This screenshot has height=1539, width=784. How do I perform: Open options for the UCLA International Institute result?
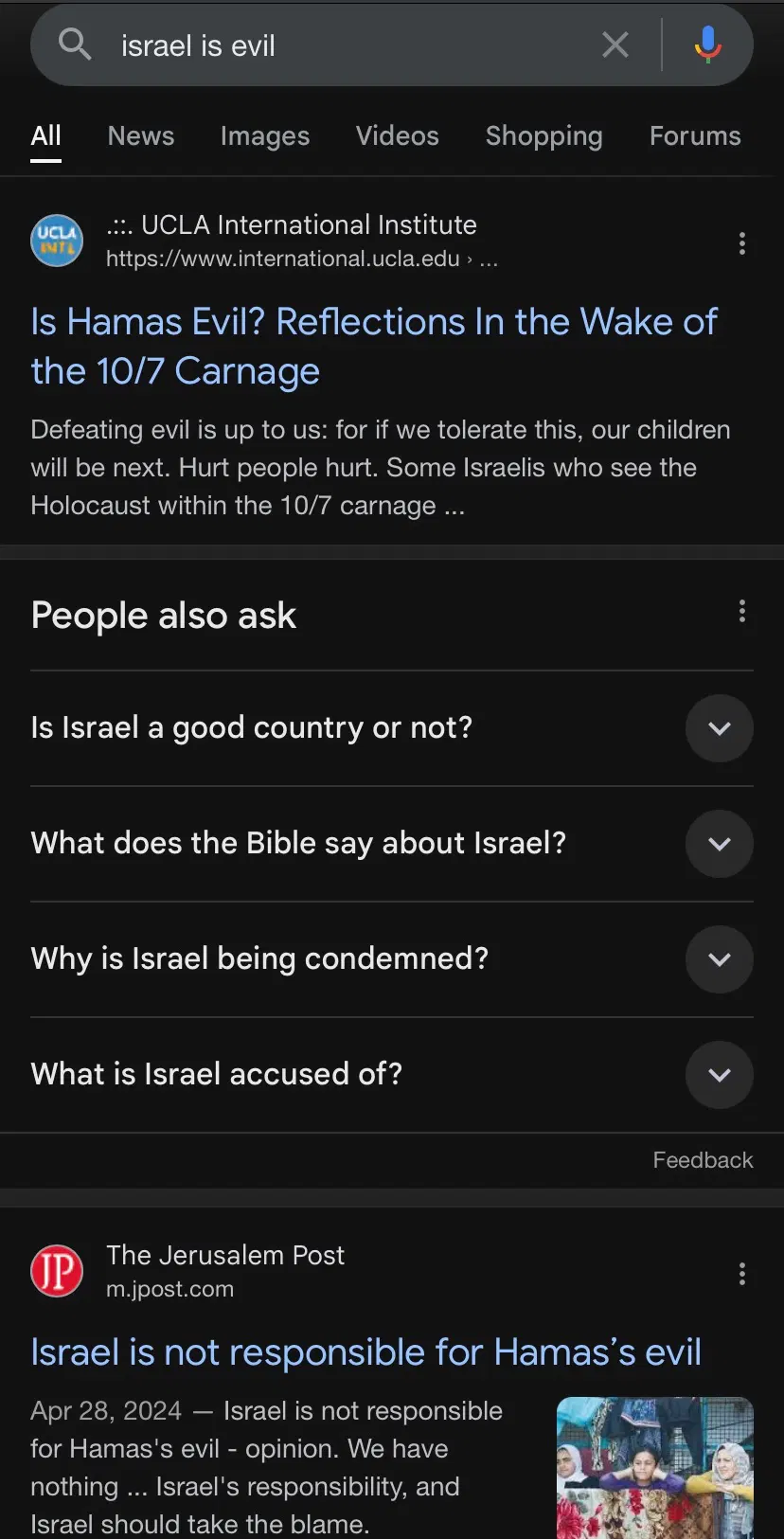742,243
